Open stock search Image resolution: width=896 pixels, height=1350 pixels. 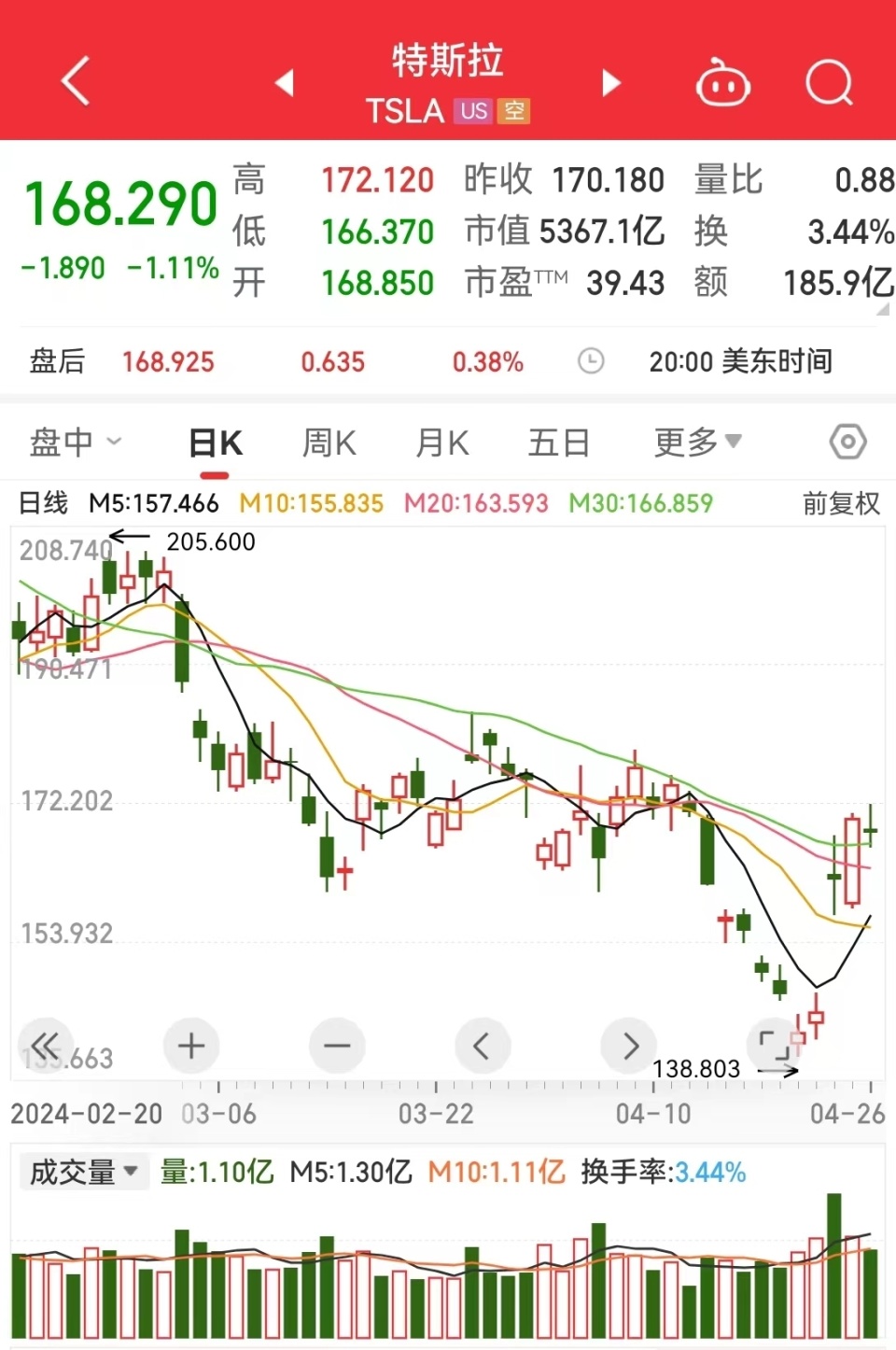(x=829, y=83)
